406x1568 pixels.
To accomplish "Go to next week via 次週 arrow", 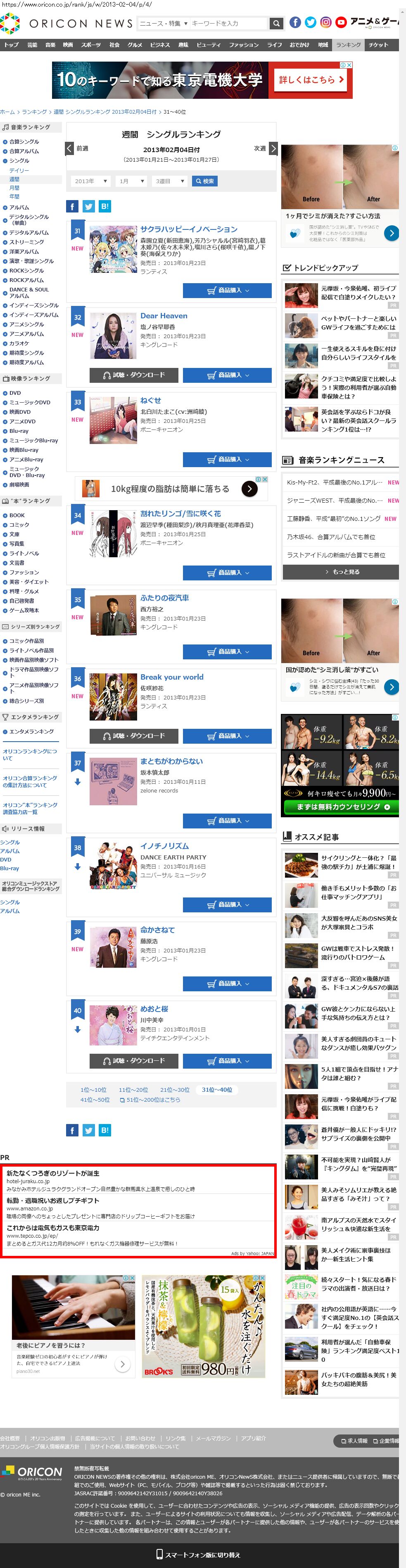I will click(273, 148).
